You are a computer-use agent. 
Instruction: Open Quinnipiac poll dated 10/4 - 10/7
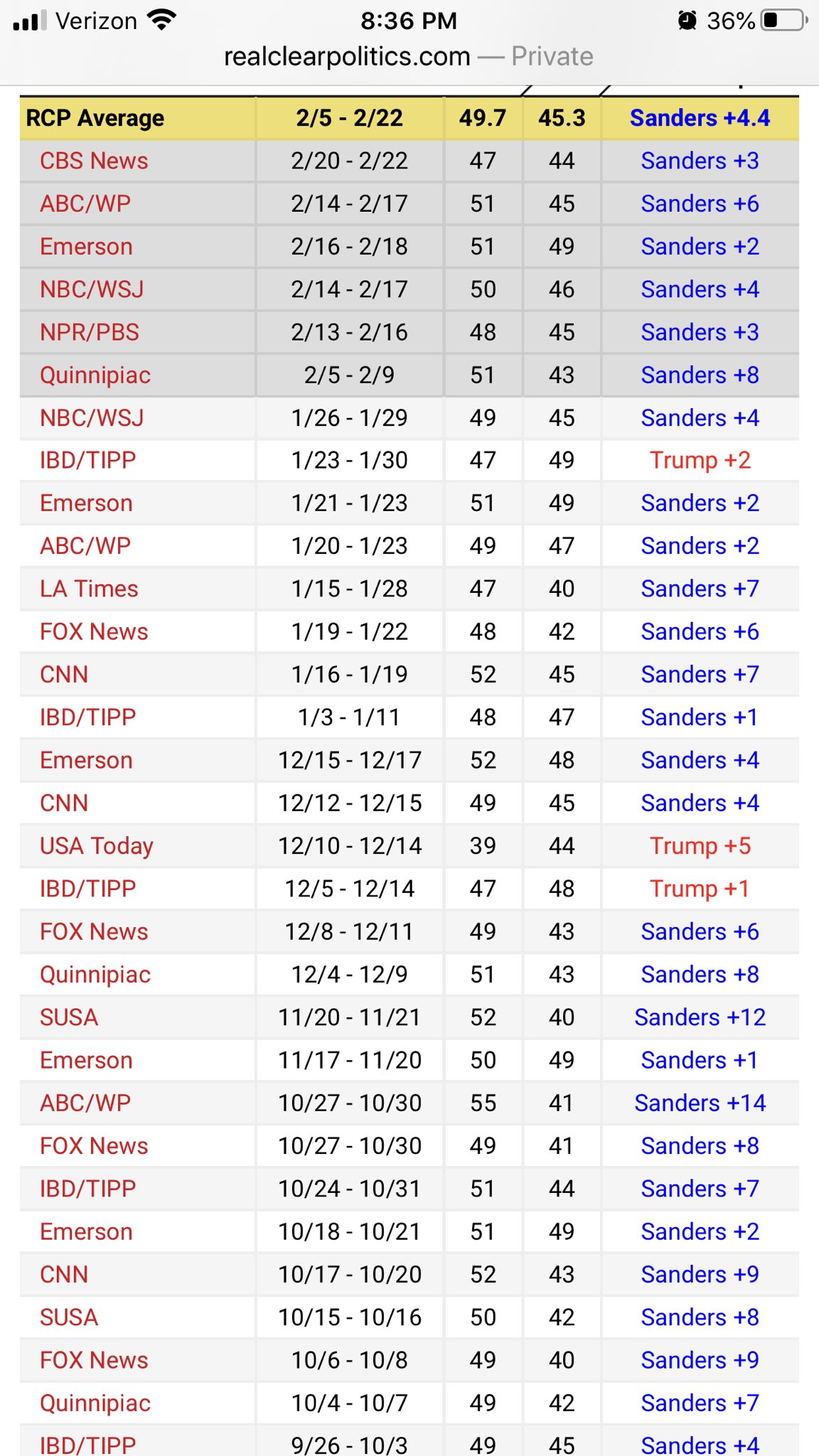pos(95,1403)
